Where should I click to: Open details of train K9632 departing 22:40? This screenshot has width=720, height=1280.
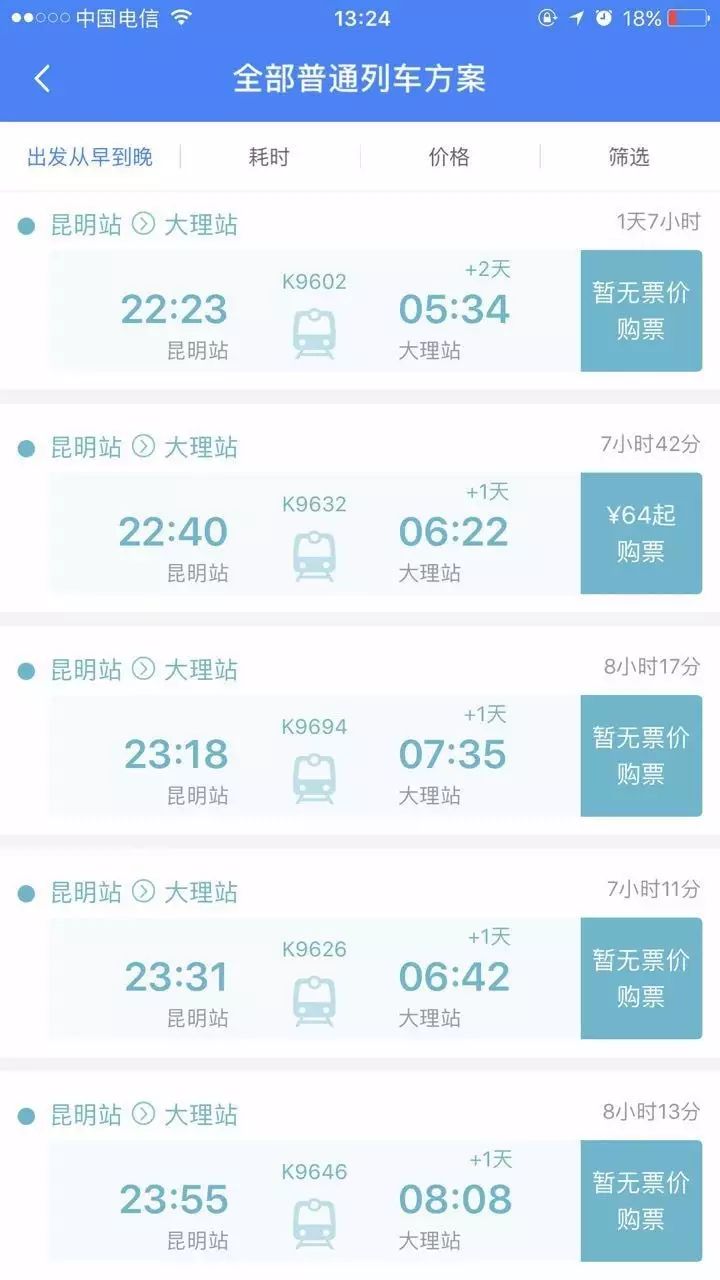[315, 533]
